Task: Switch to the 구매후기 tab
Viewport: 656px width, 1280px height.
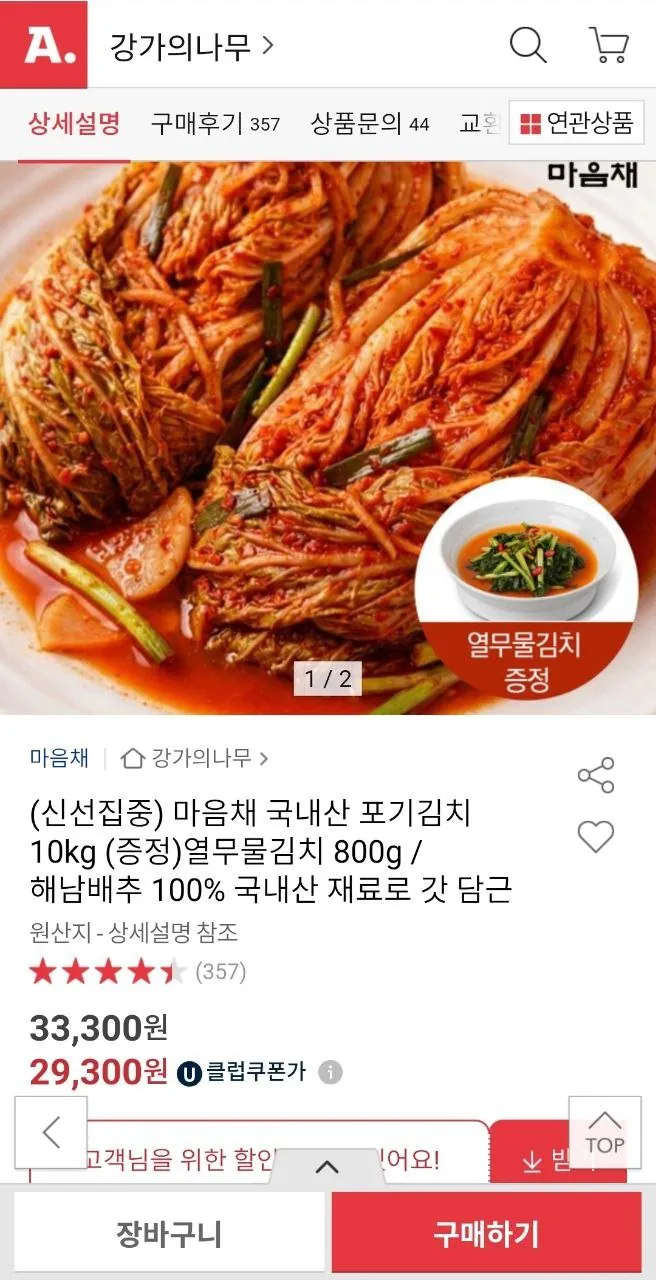Action: [x=215, y=124]
